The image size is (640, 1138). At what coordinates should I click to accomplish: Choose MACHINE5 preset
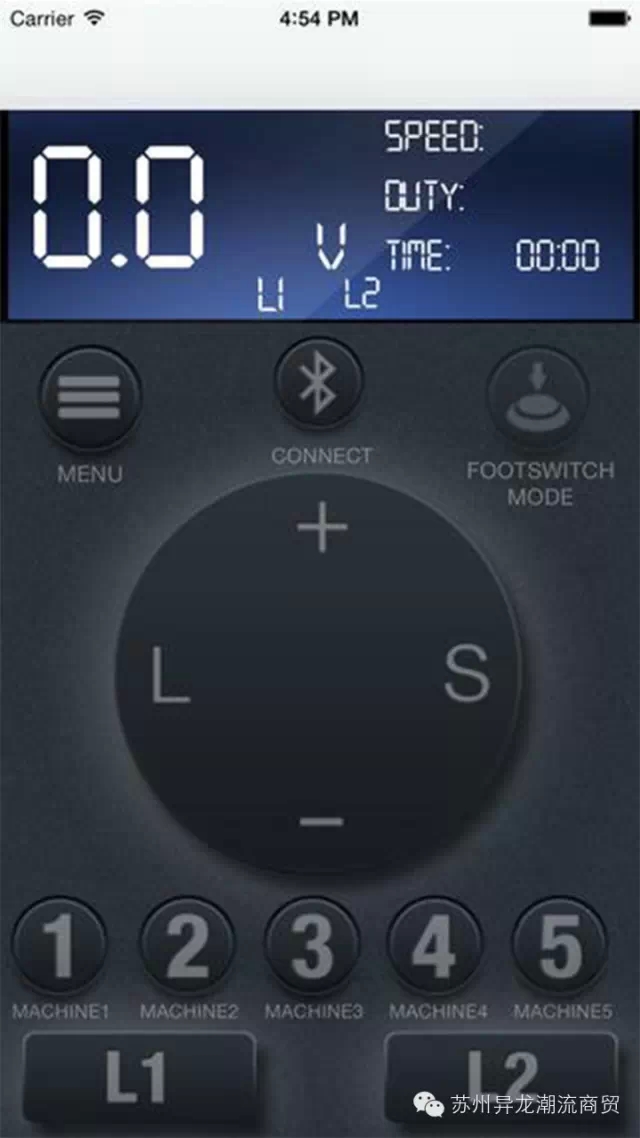[560, 945]
